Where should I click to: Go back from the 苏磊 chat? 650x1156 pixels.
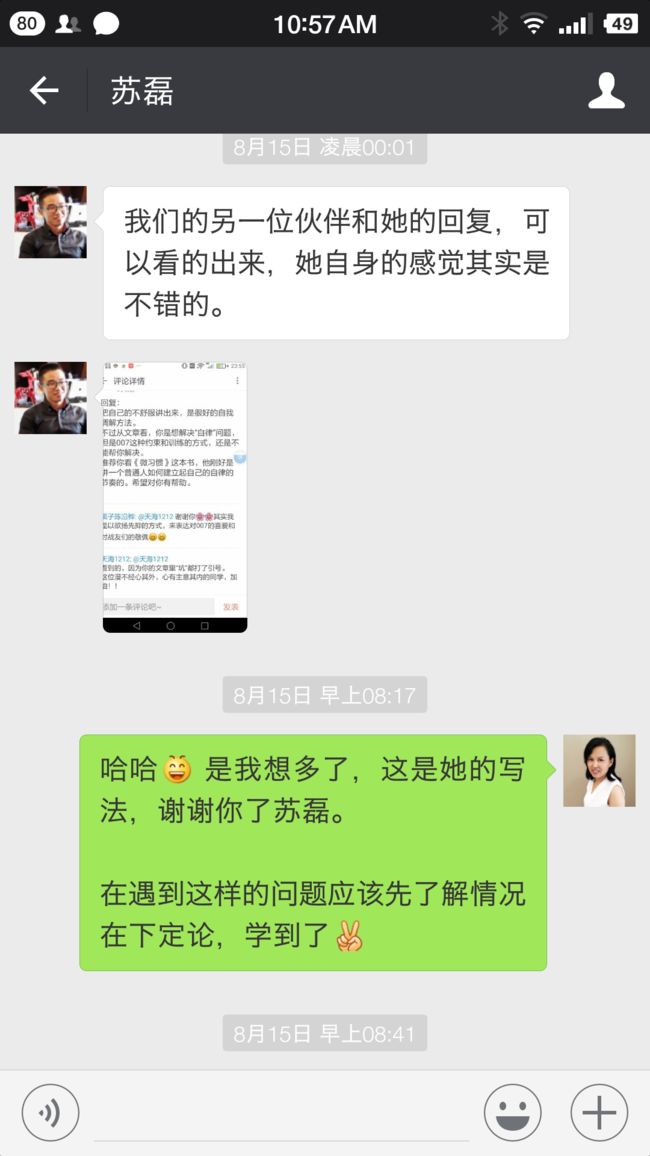[43, 91]
